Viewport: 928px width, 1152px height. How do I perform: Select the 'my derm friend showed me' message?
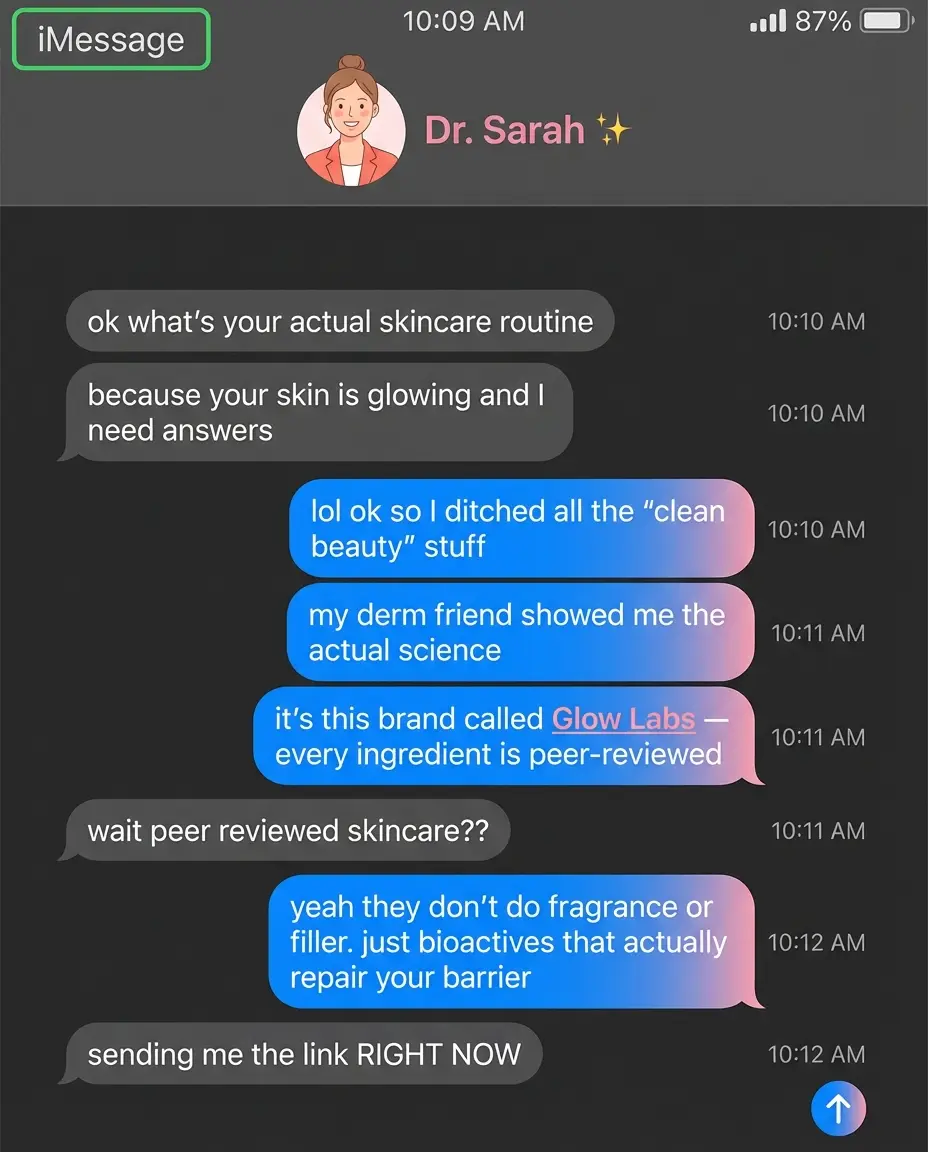tap(520, 632)
